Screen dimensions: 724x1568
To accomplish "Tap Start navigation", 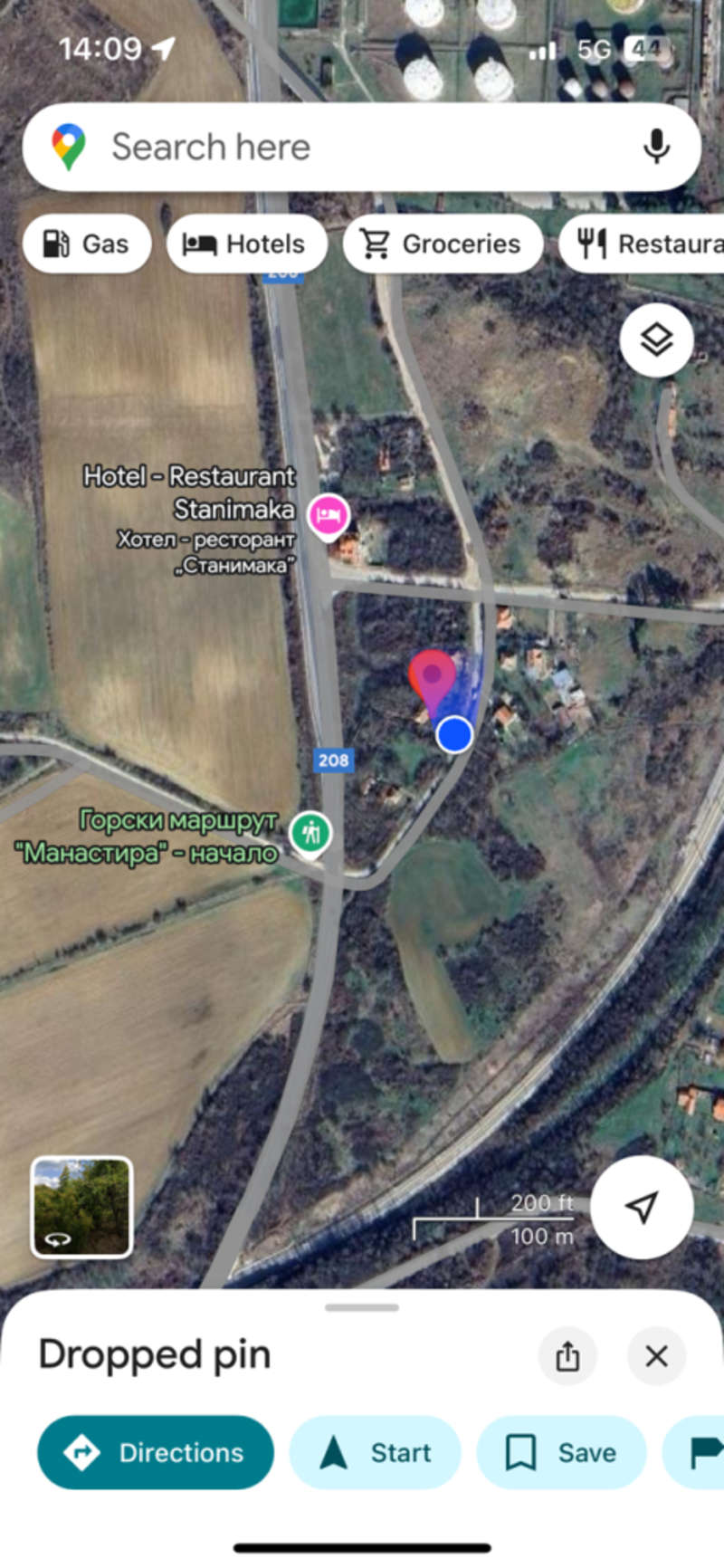I will coord(375,1452).
